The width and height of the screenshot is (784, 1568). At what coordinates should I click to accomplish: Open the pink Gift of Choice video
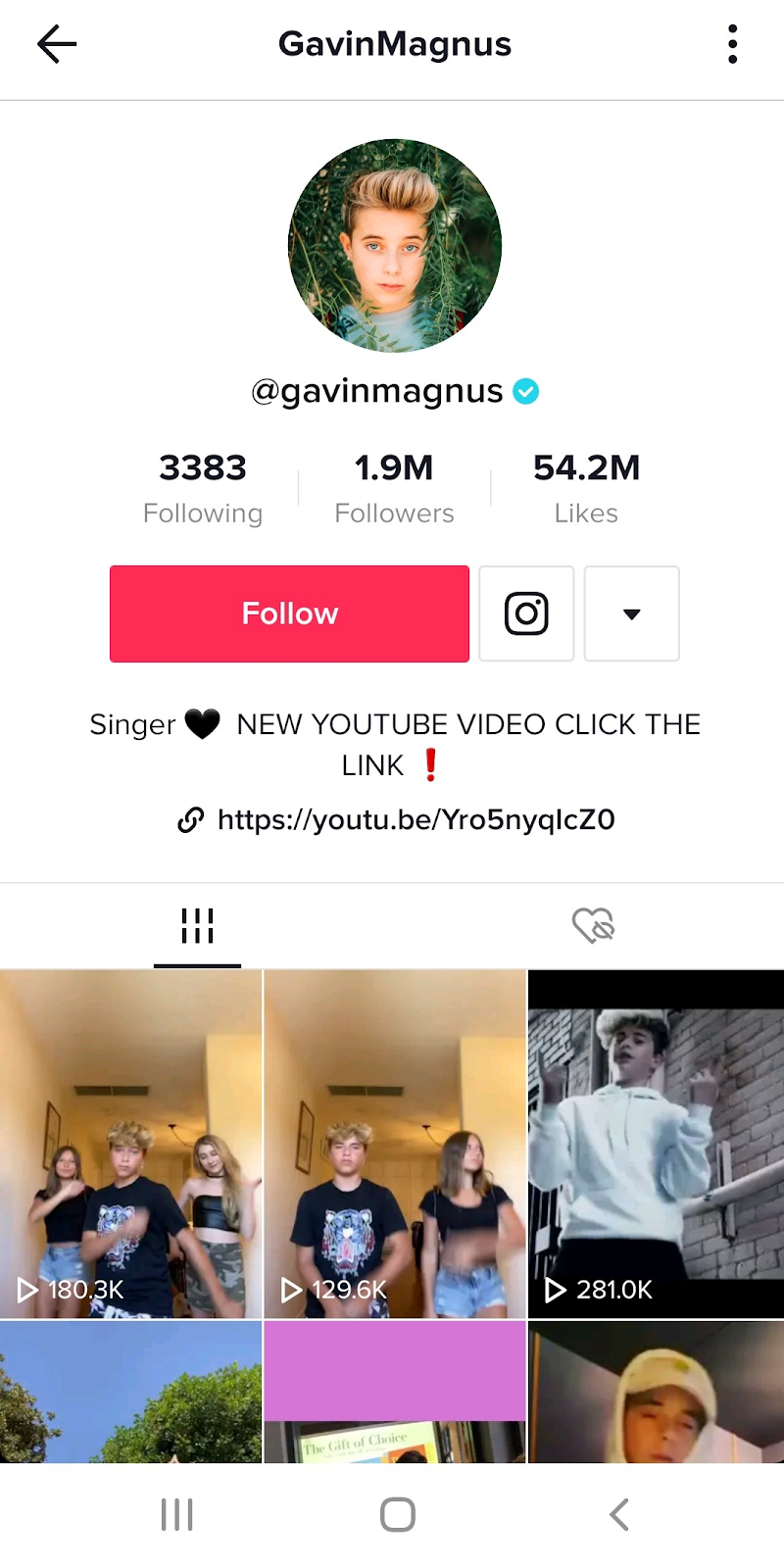pos(395,1392)
